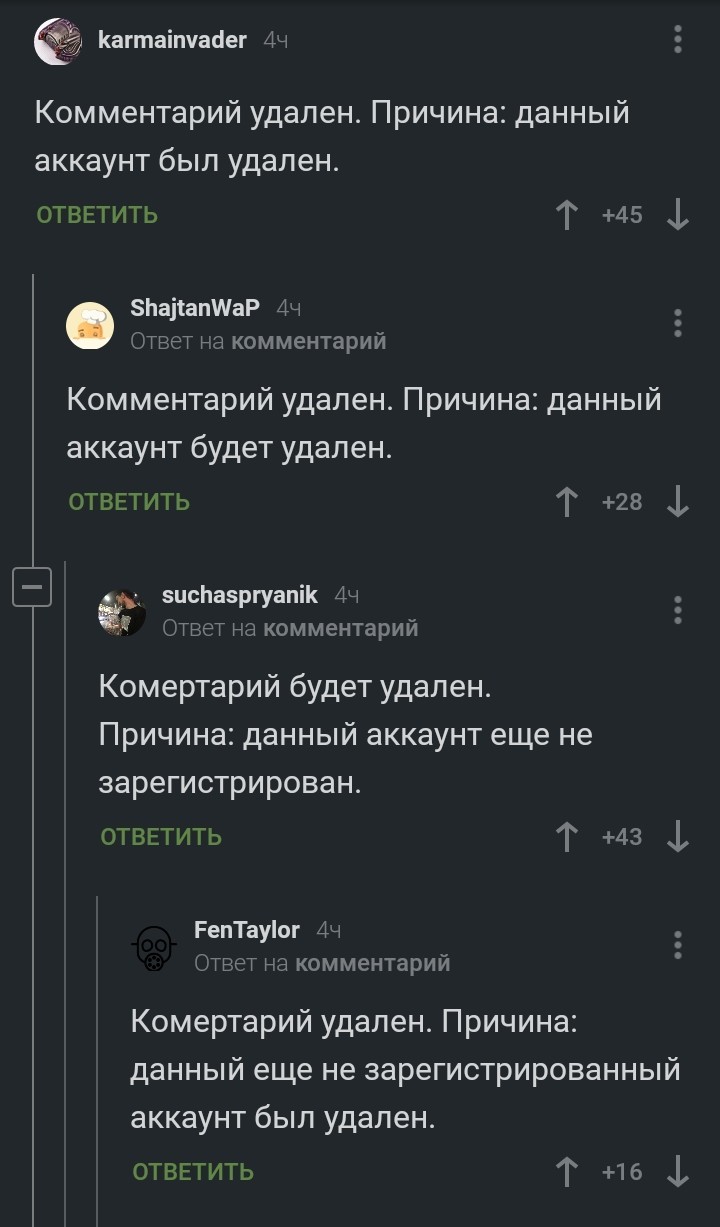
Task: Upvote karmainvader's comment
Action: pos(567,215)
